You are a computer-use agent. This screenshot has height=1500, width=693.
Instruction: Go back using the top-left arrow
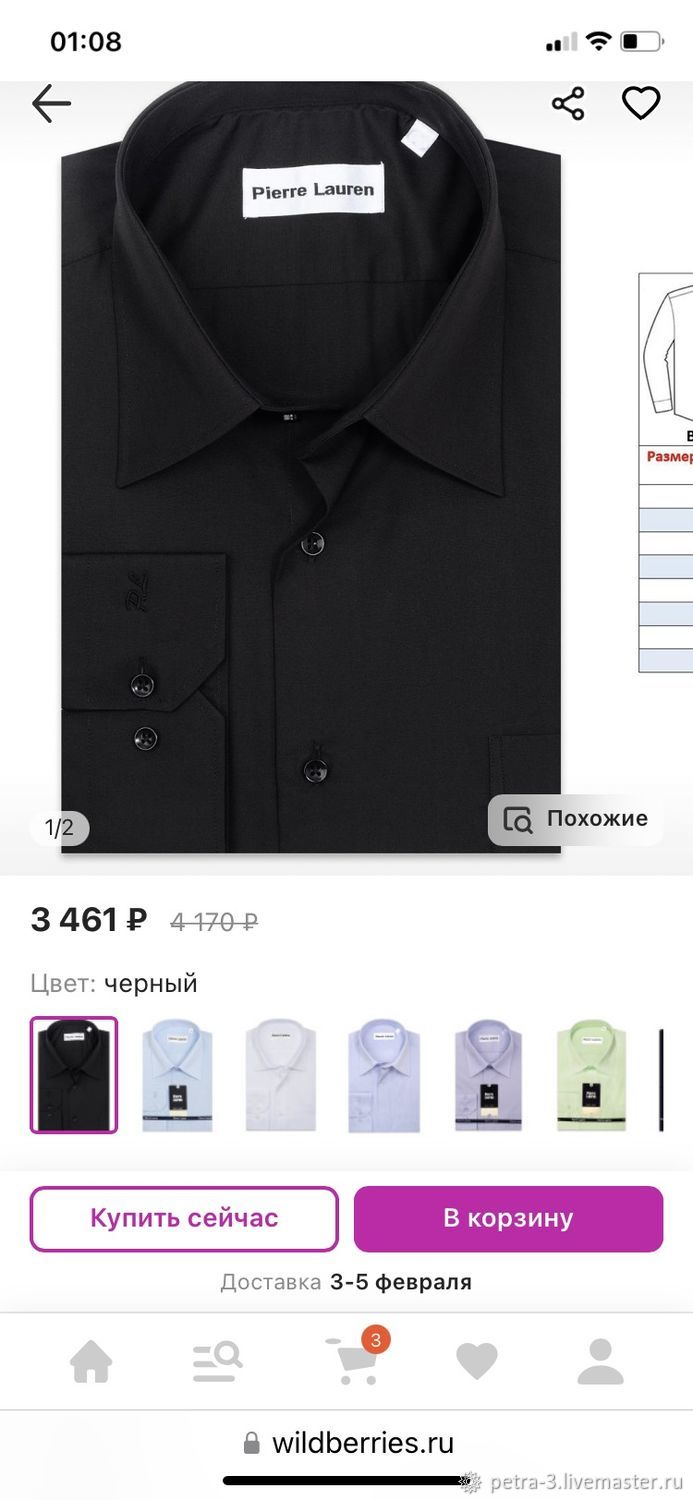tap(51, 103)
